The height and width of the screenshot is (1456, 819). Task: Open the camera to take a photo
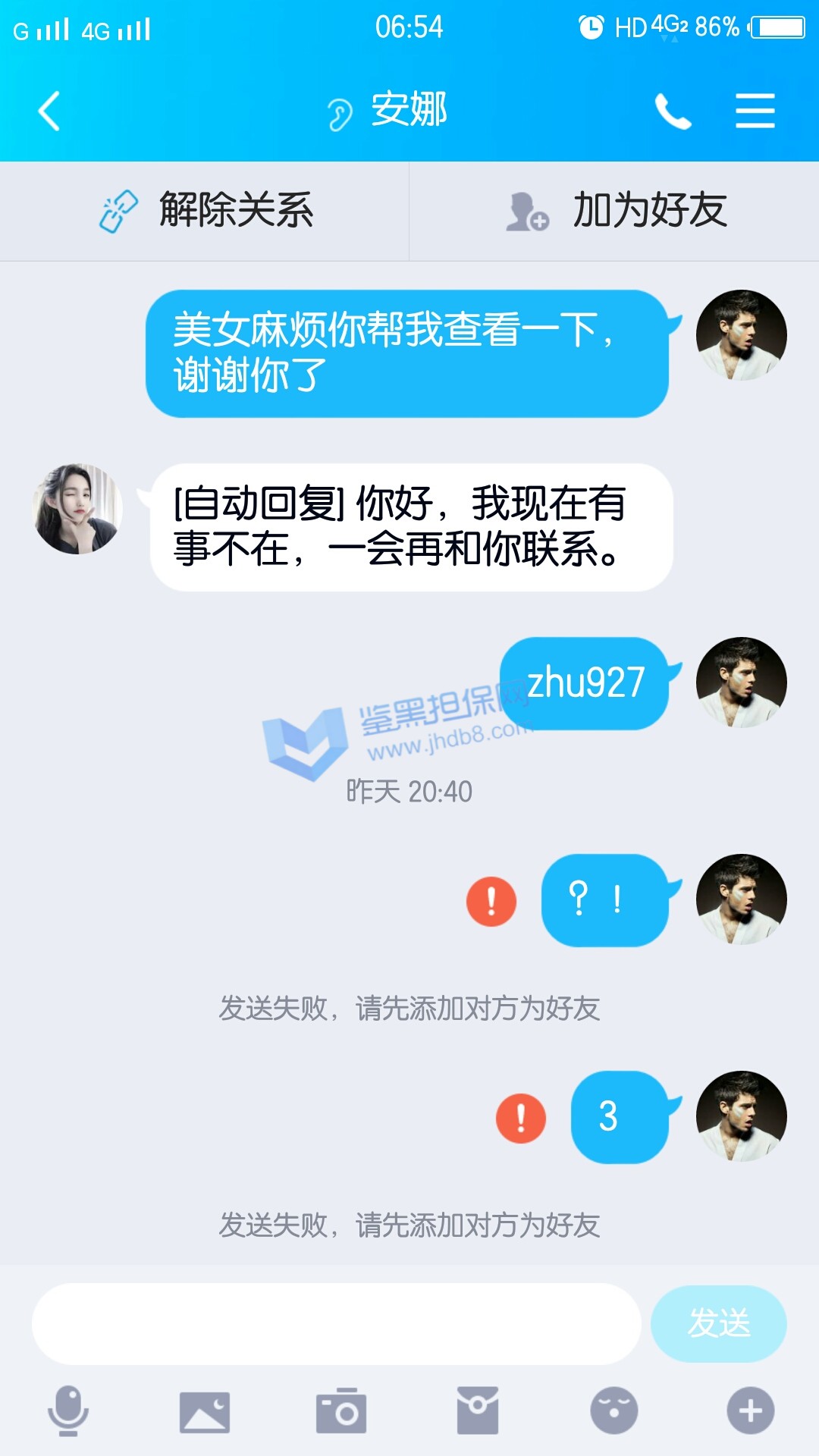341,1411
